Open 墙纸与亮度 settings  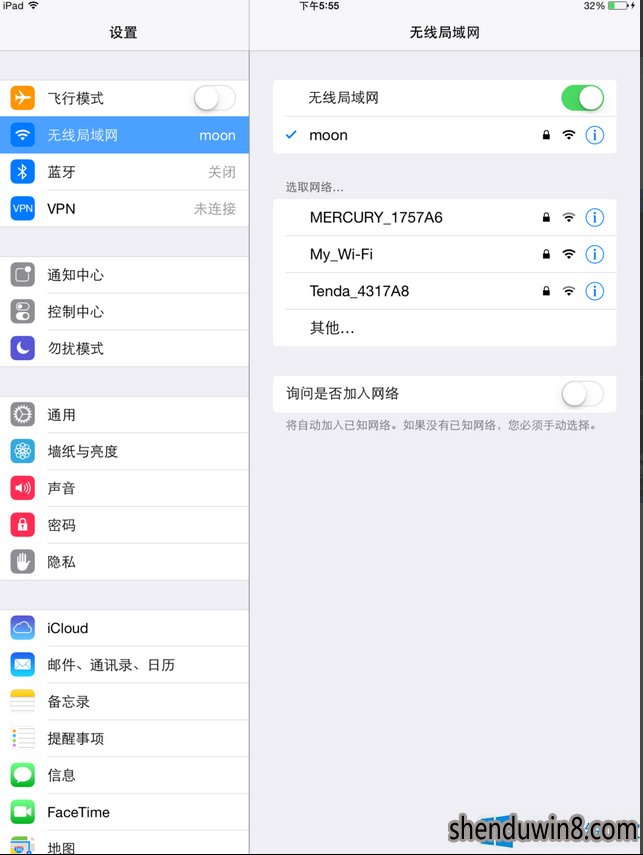click(124, 452)
